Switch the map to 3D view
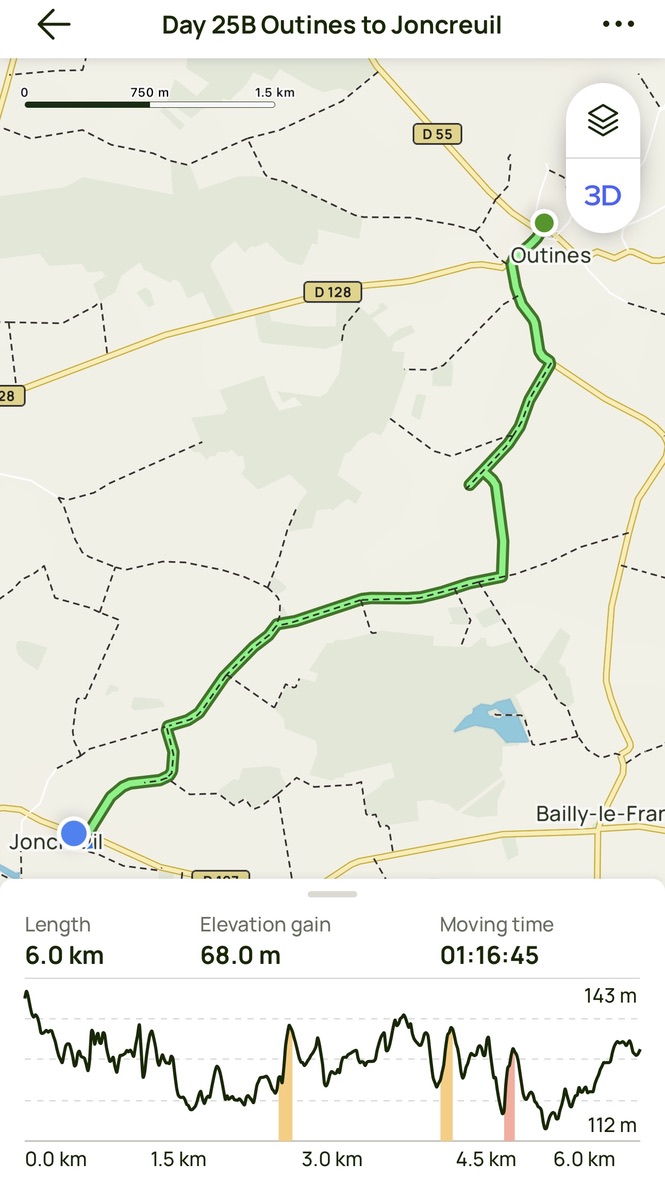The height and width of the screenshot is (1180, 665). (603, 195)
